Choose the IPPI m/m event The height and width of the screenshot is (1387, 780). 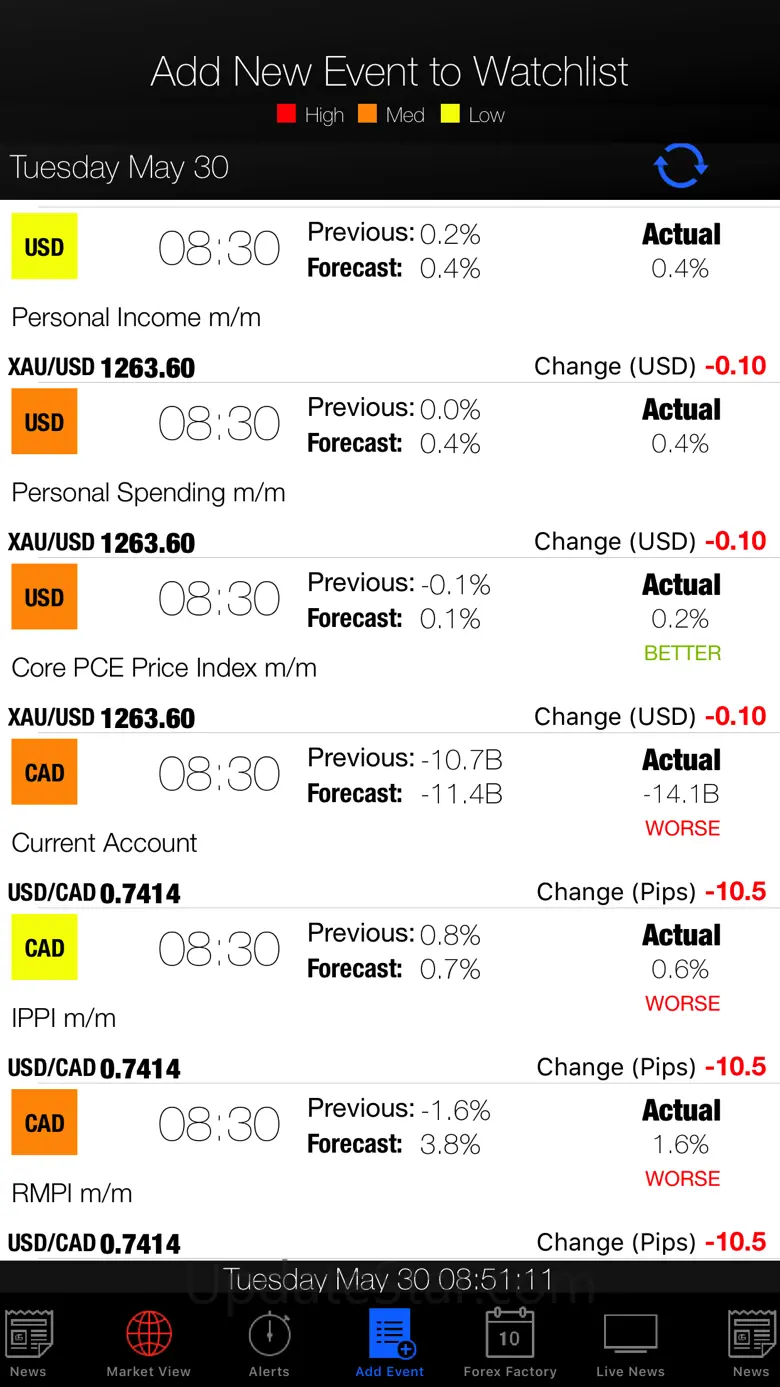(390, 995)
